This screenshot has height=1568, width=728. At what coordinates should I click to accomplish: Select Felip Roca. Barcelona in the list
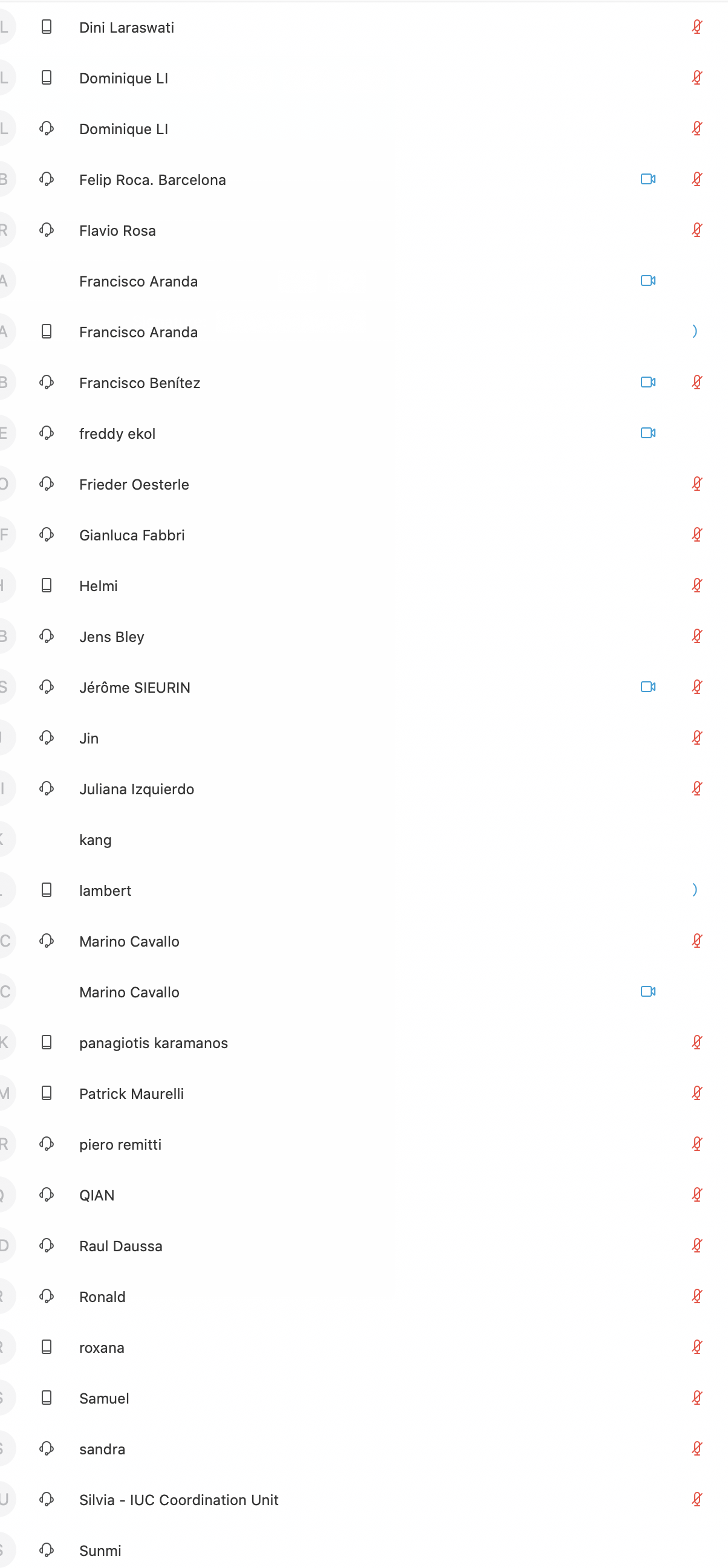pos(152,180)
